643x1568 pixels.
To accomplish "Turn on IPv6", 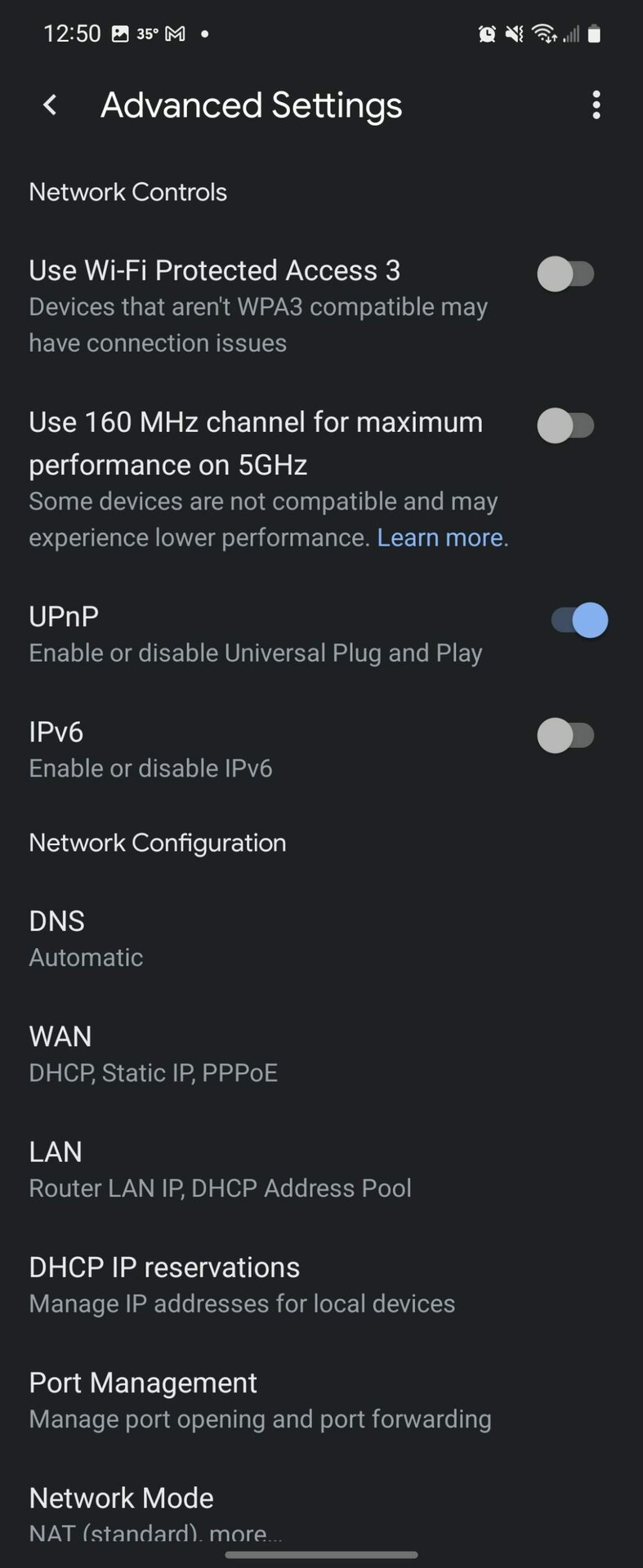I will coord(565,735).
